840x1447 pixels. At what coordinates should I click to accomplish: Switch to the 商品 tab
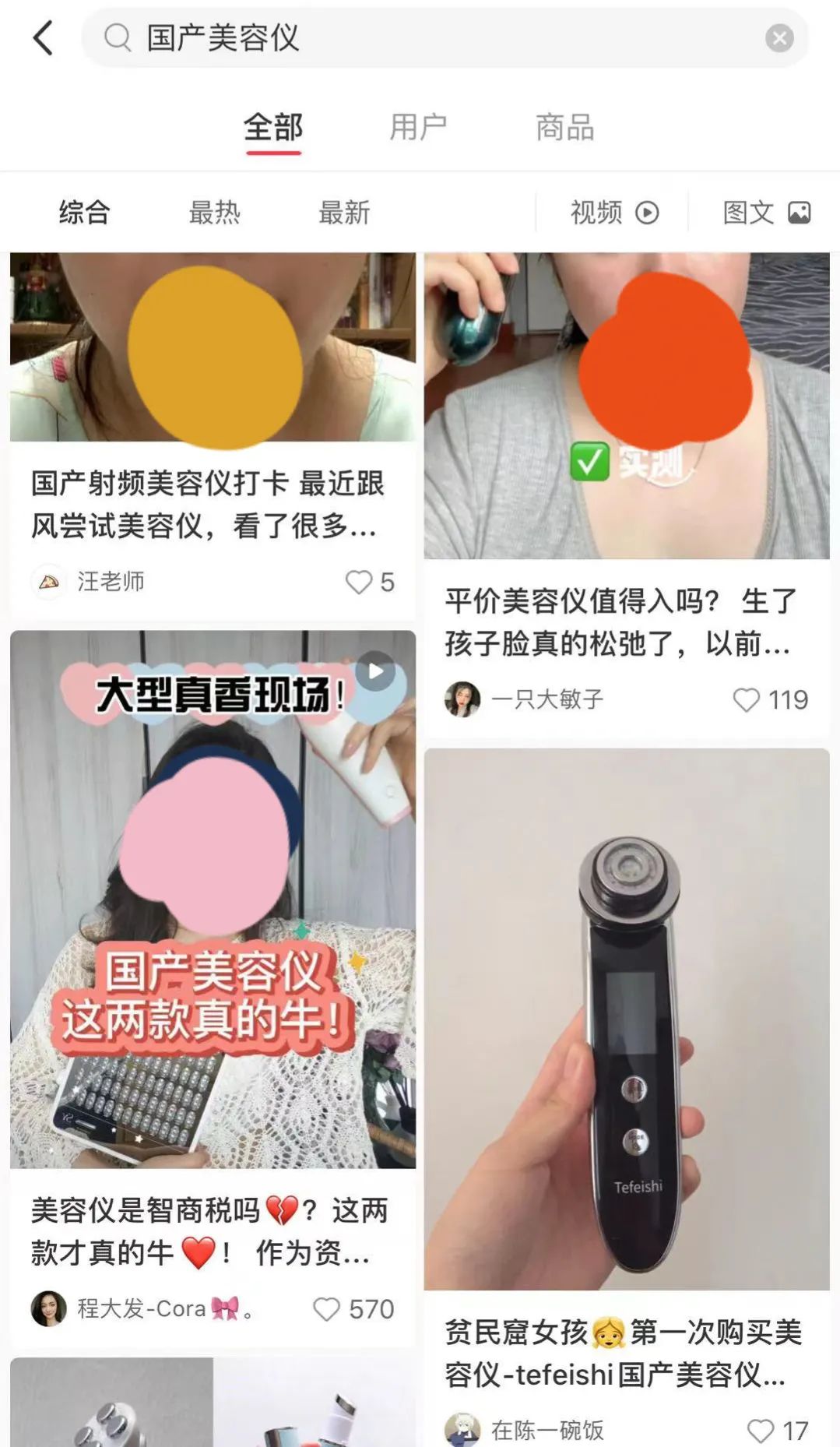point(564,127)
